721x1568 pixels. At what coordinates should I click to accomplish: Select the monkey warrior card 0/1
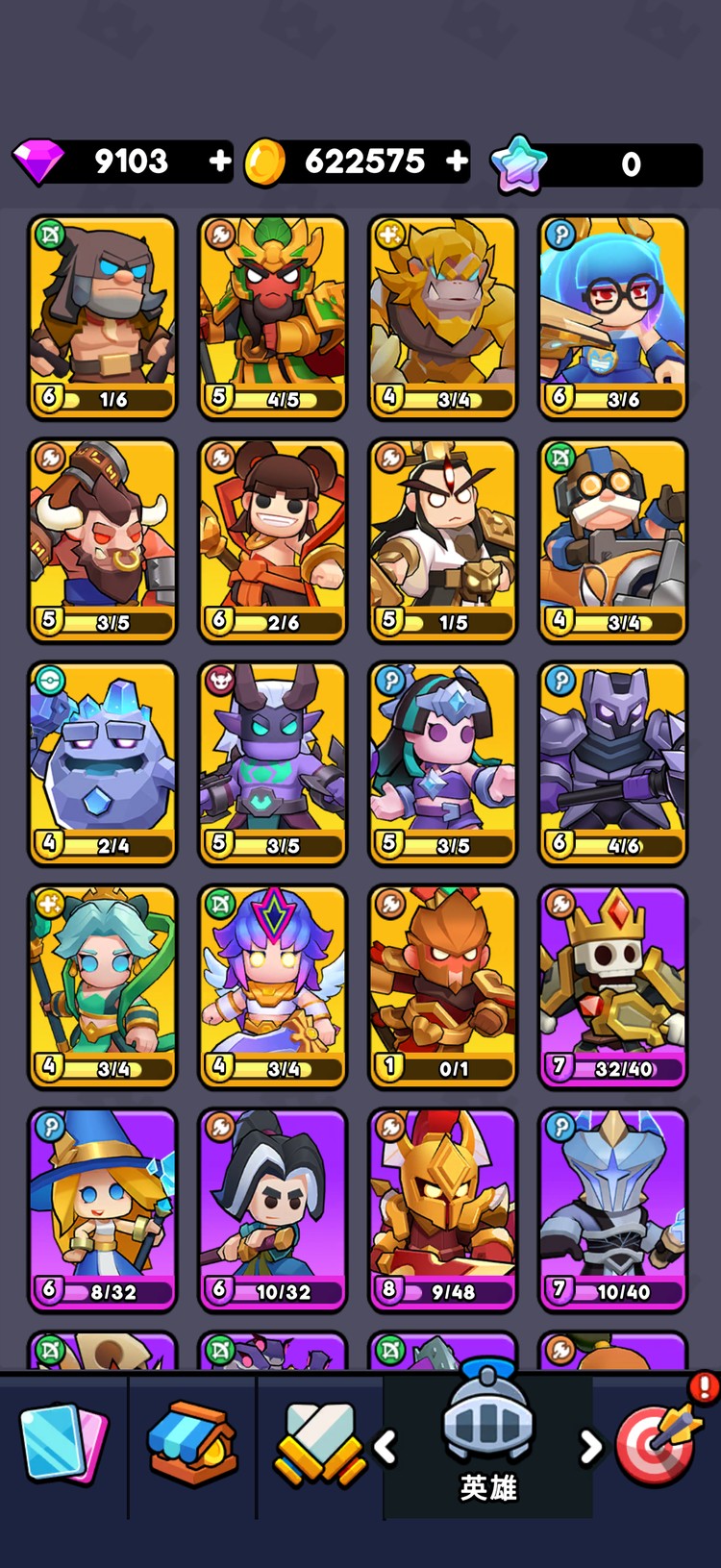coord(443,986)
